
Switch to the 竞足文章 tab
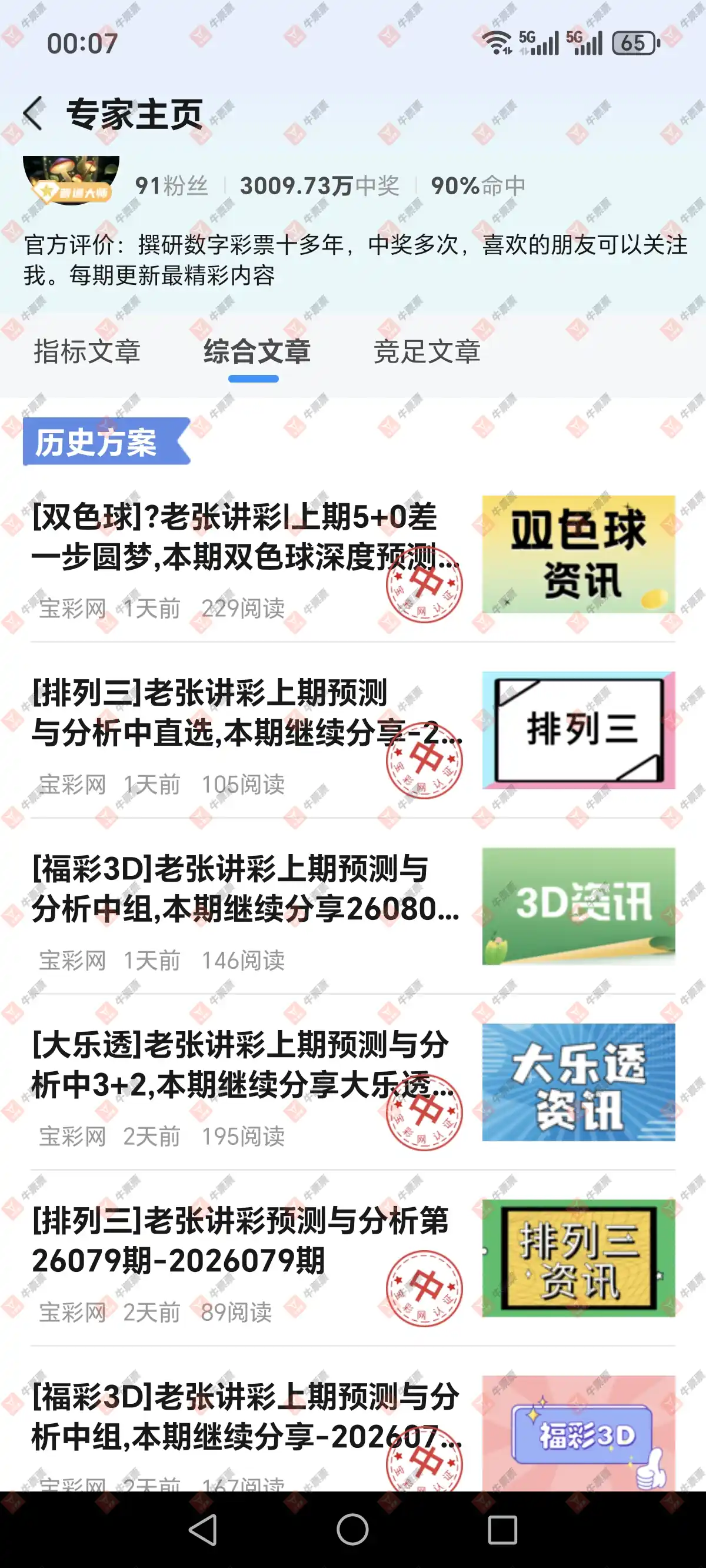[426, 352]
